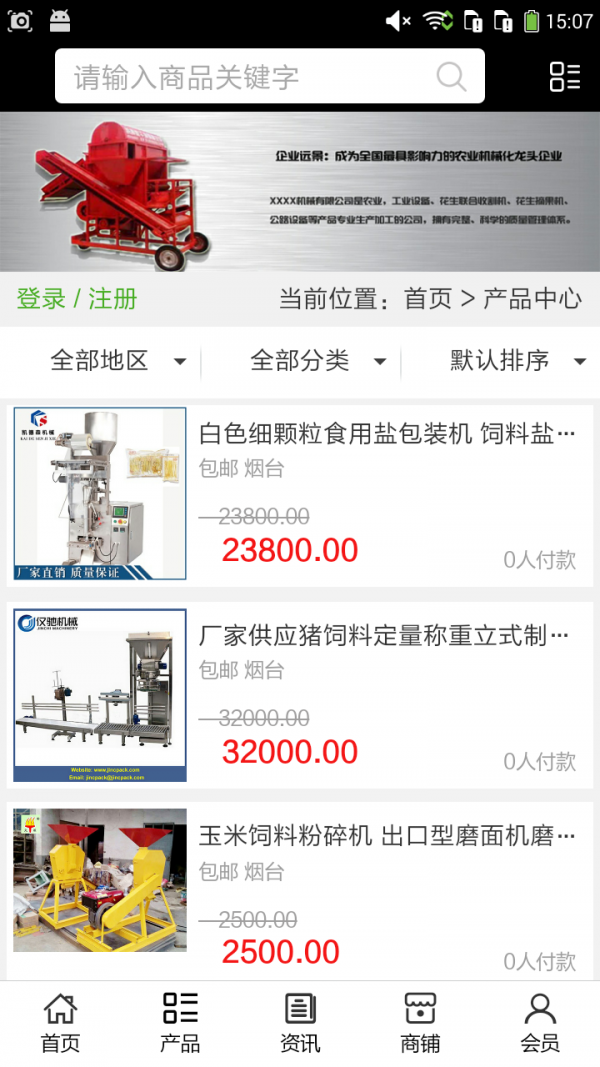Open the 白色细颗粒食用盐包装机 product
This screenshot has width=600, height=1067.
coord(387,434)
